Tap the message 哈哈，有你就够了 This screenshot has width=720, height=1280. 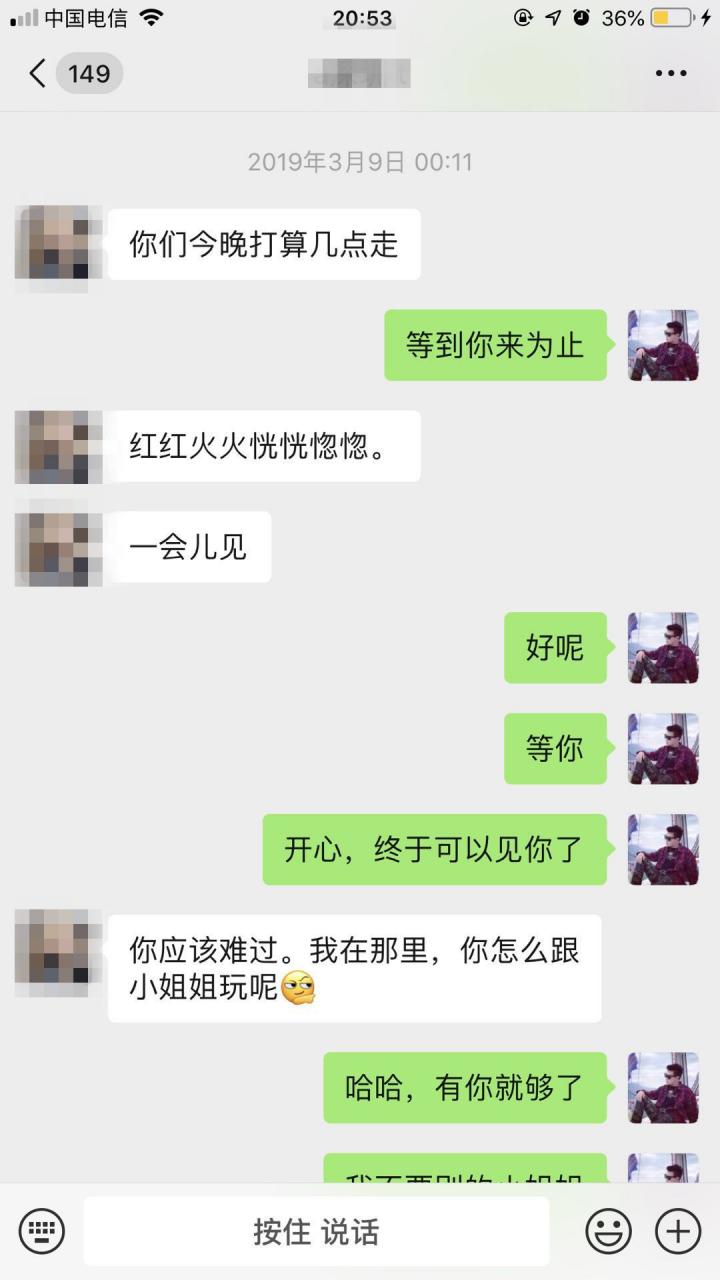pos(464,1090)
